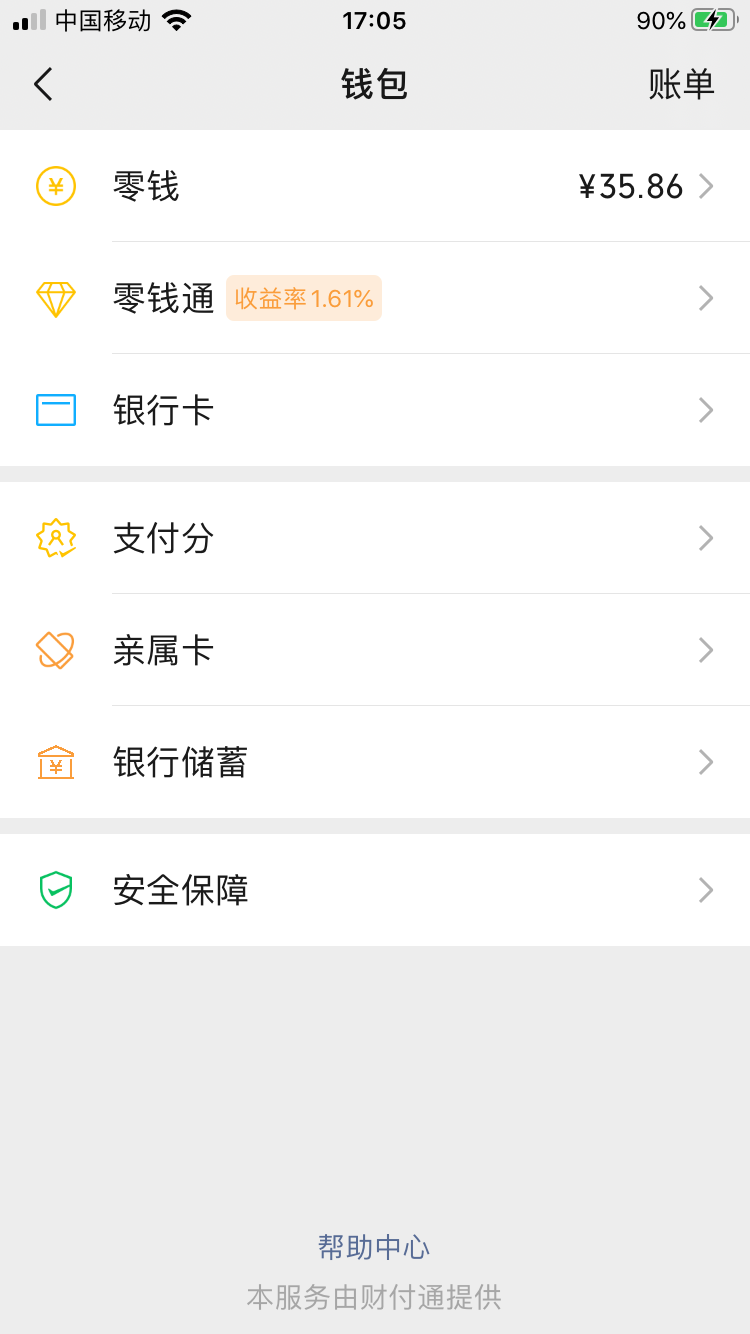Click the blue 银行卡 card icon
750x1334 pixels.
pyautogui.click(x=57, y=410)
